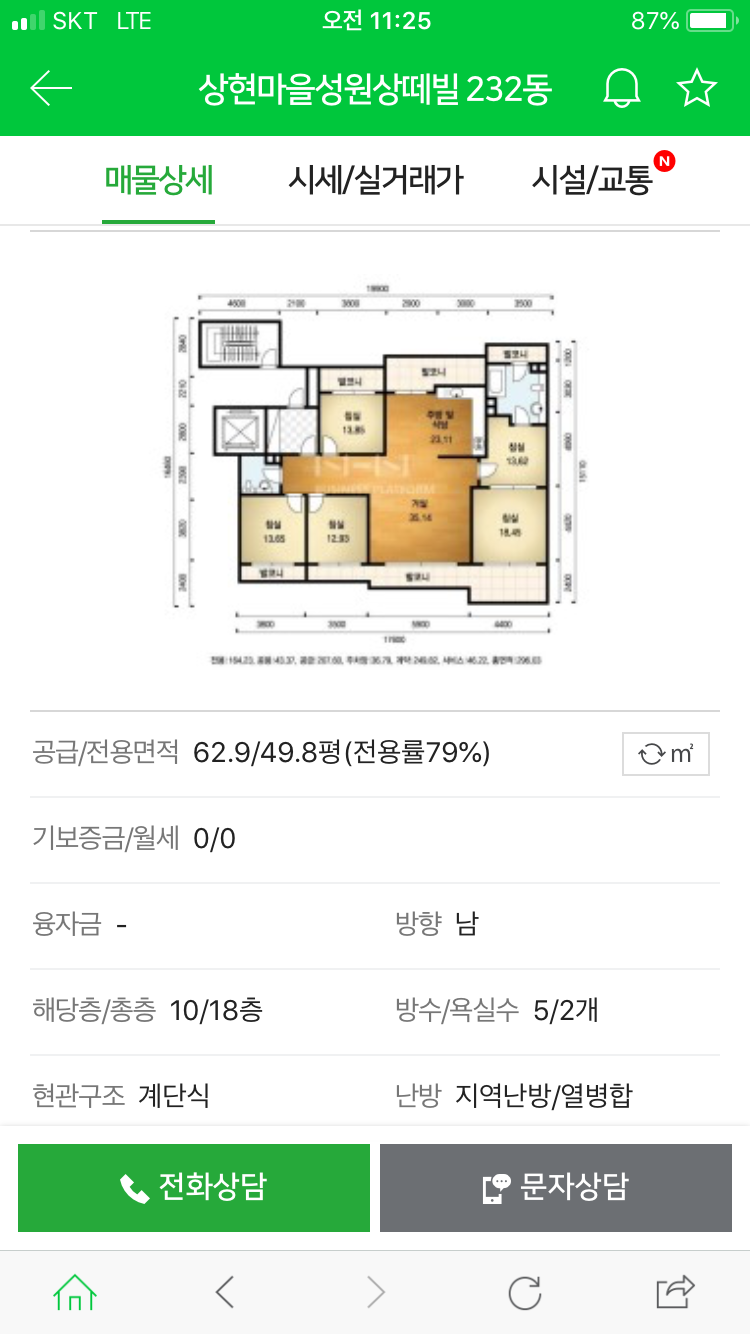Switch to the 시세/실거래가 tab
The width and height of the screenshot is (750, 1334).
tap(375, 180)
